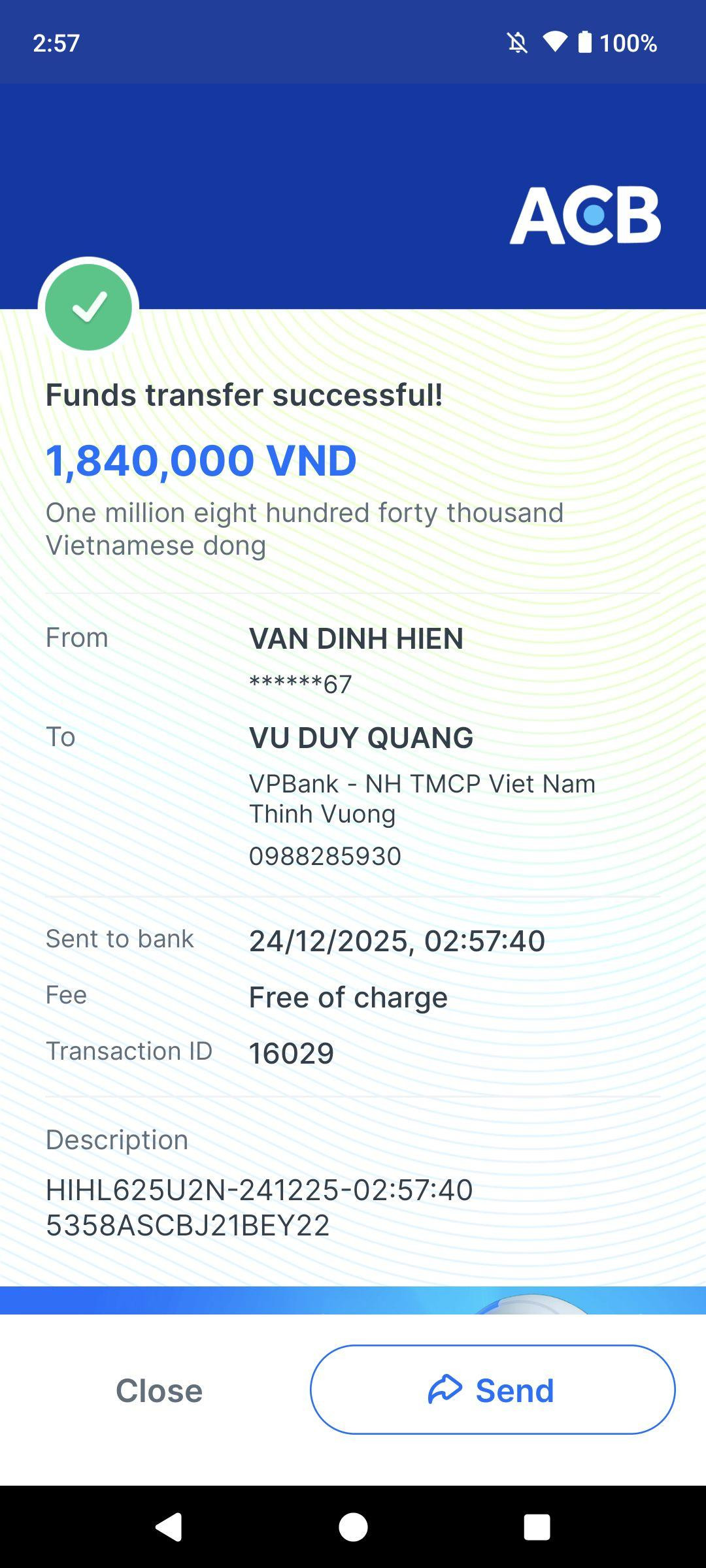The height and width of the screenshot is (1568, 706).
Task: Close the transfer receipt
Action: (x=159, y=1390)
